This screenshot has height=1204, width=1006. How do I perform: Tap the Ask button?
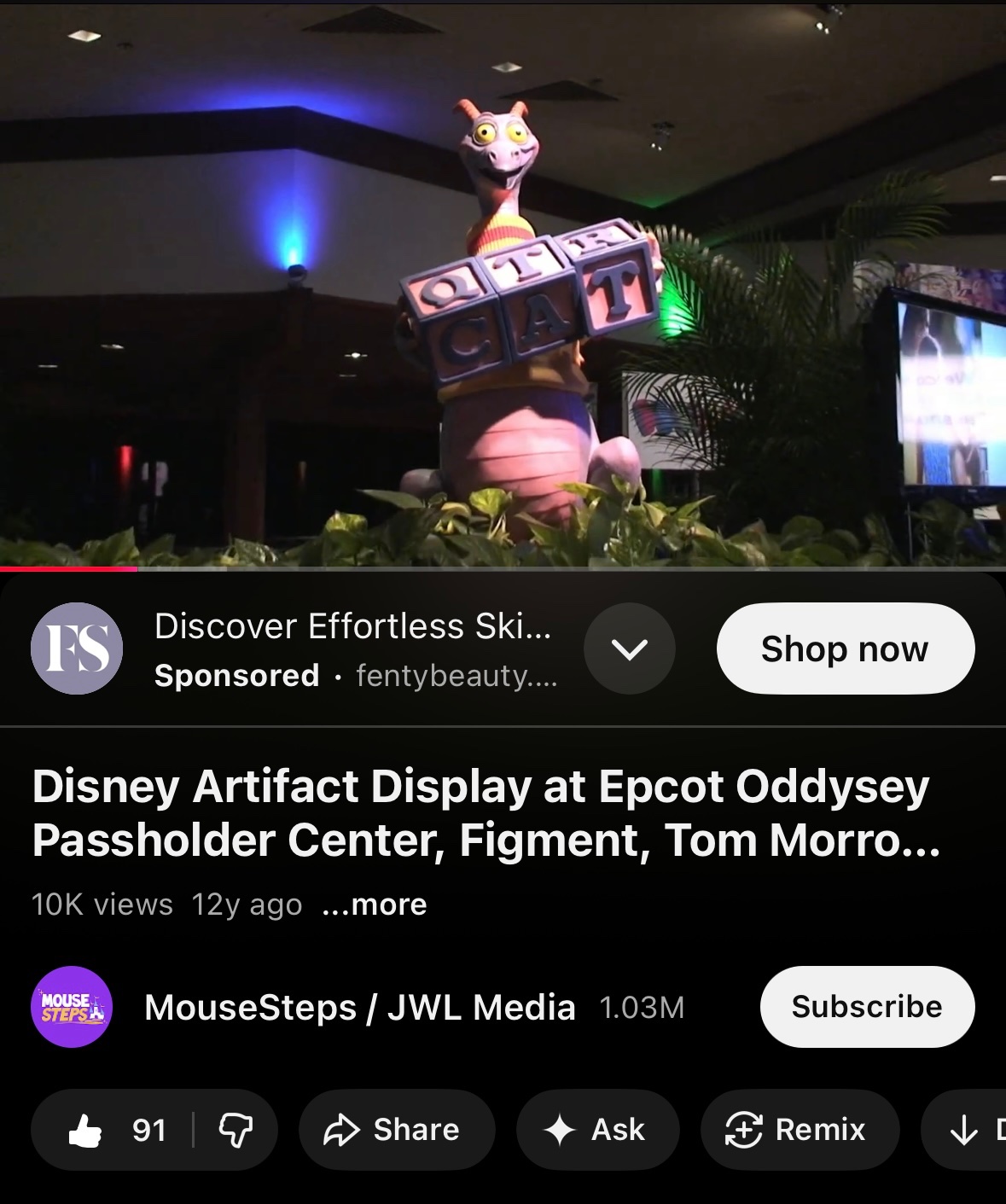point(596,1130)
